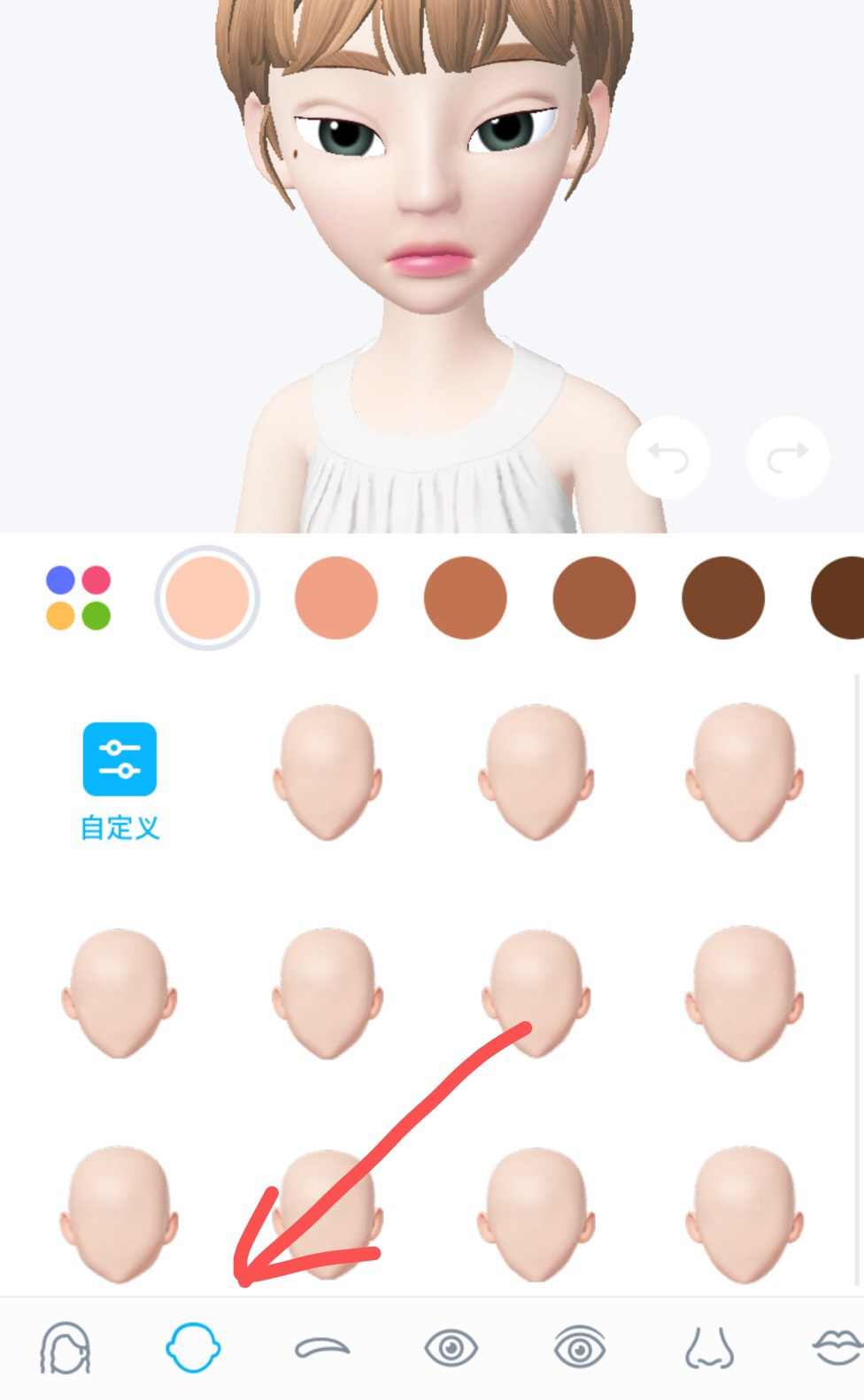
Task: Select the face shape tab
Action: coord(193,1348)
